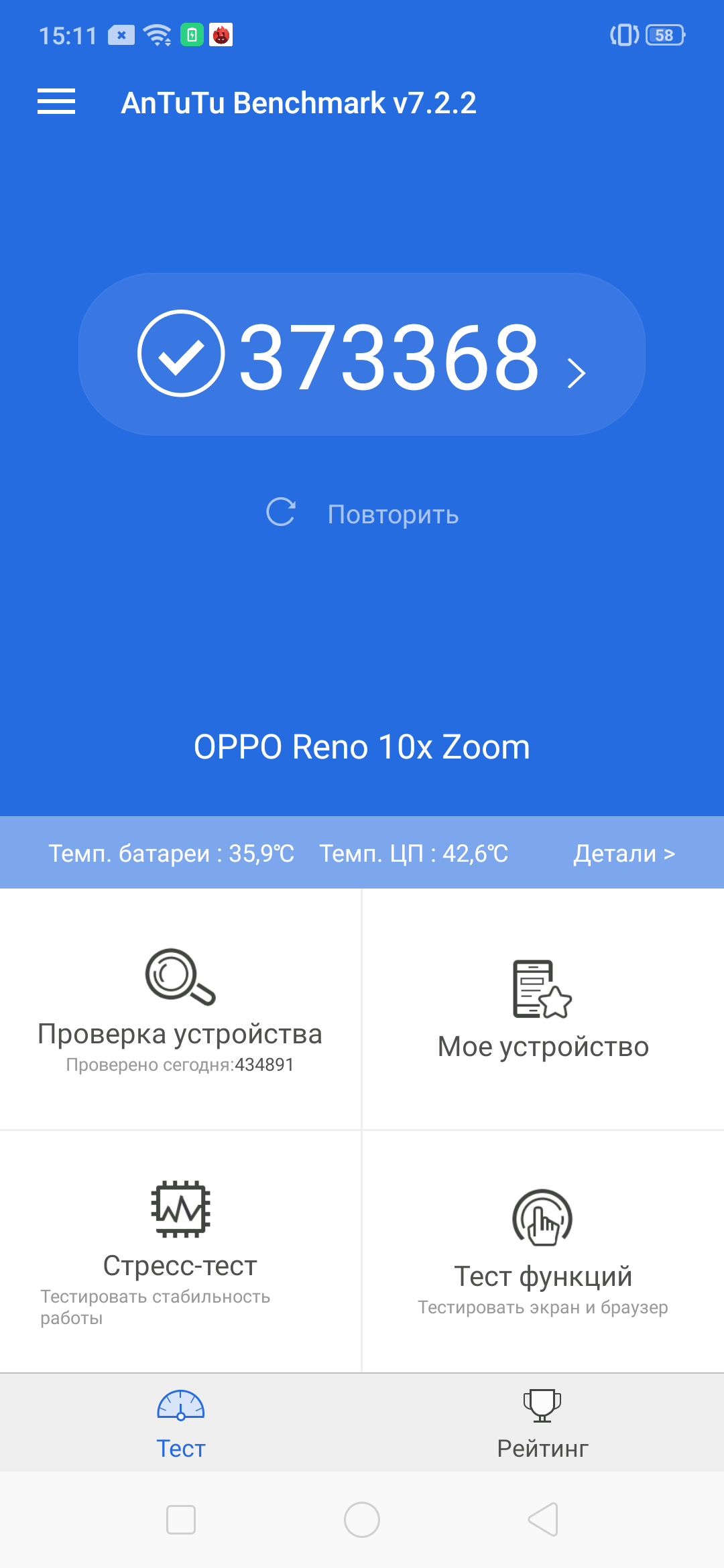
Task: Open Тест функций
Action: [543, 1250]
